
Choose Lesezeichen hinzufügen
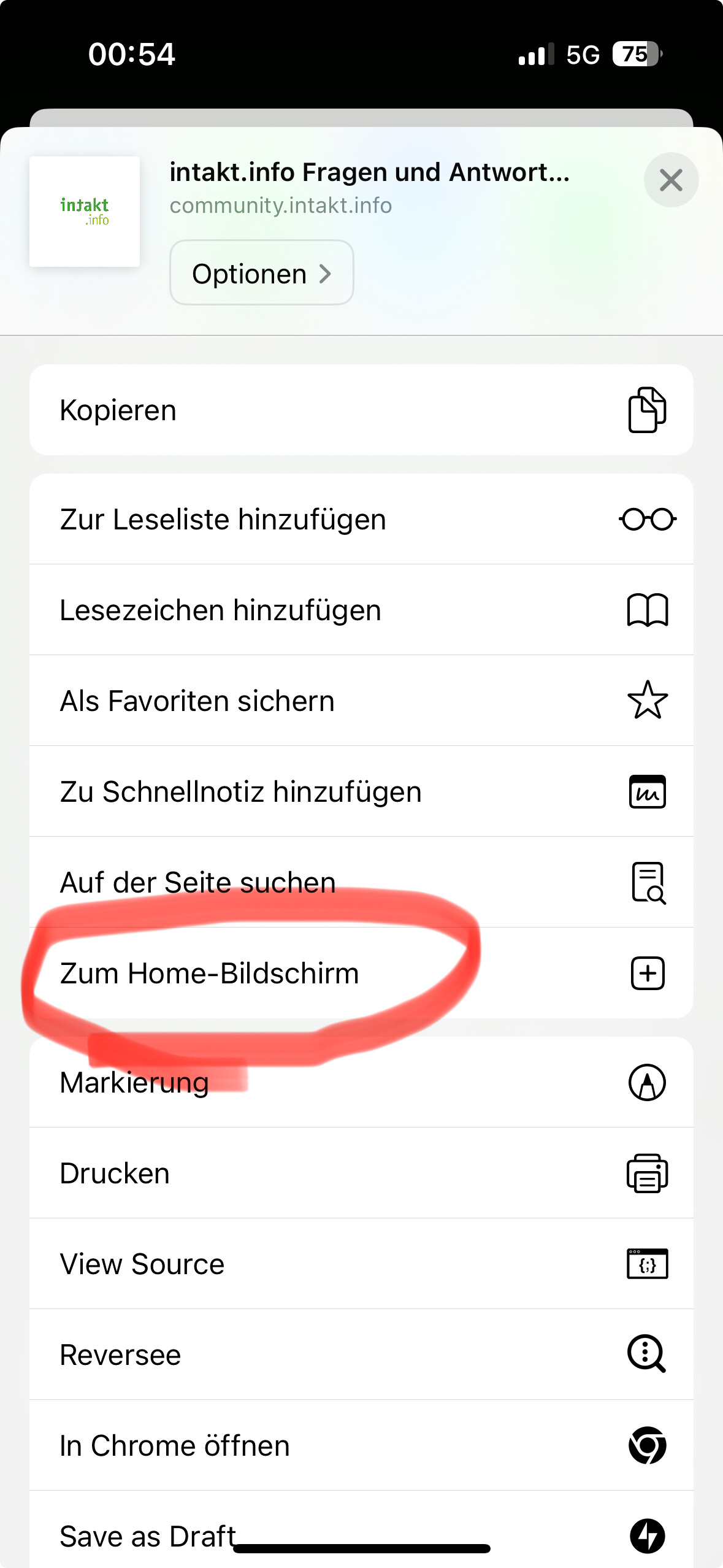[361, 610]
